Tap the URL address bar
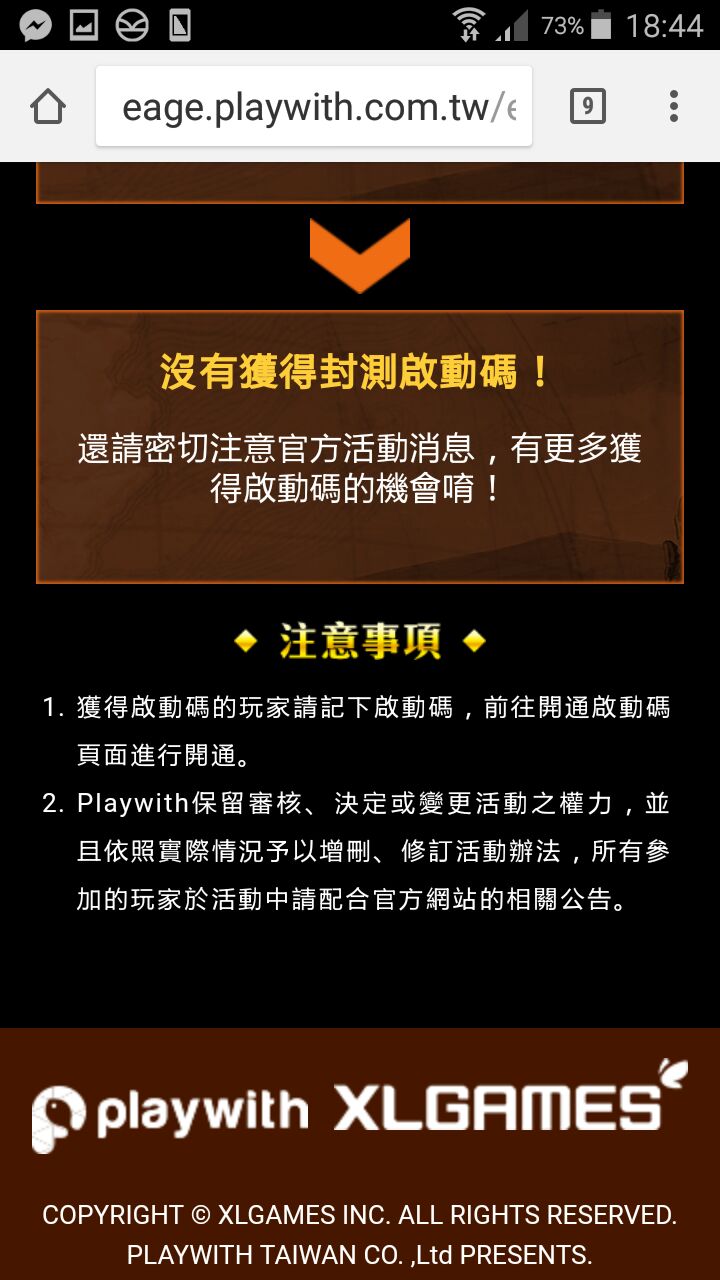Viewport: 720px width, 1280px height. click(314, 106)
